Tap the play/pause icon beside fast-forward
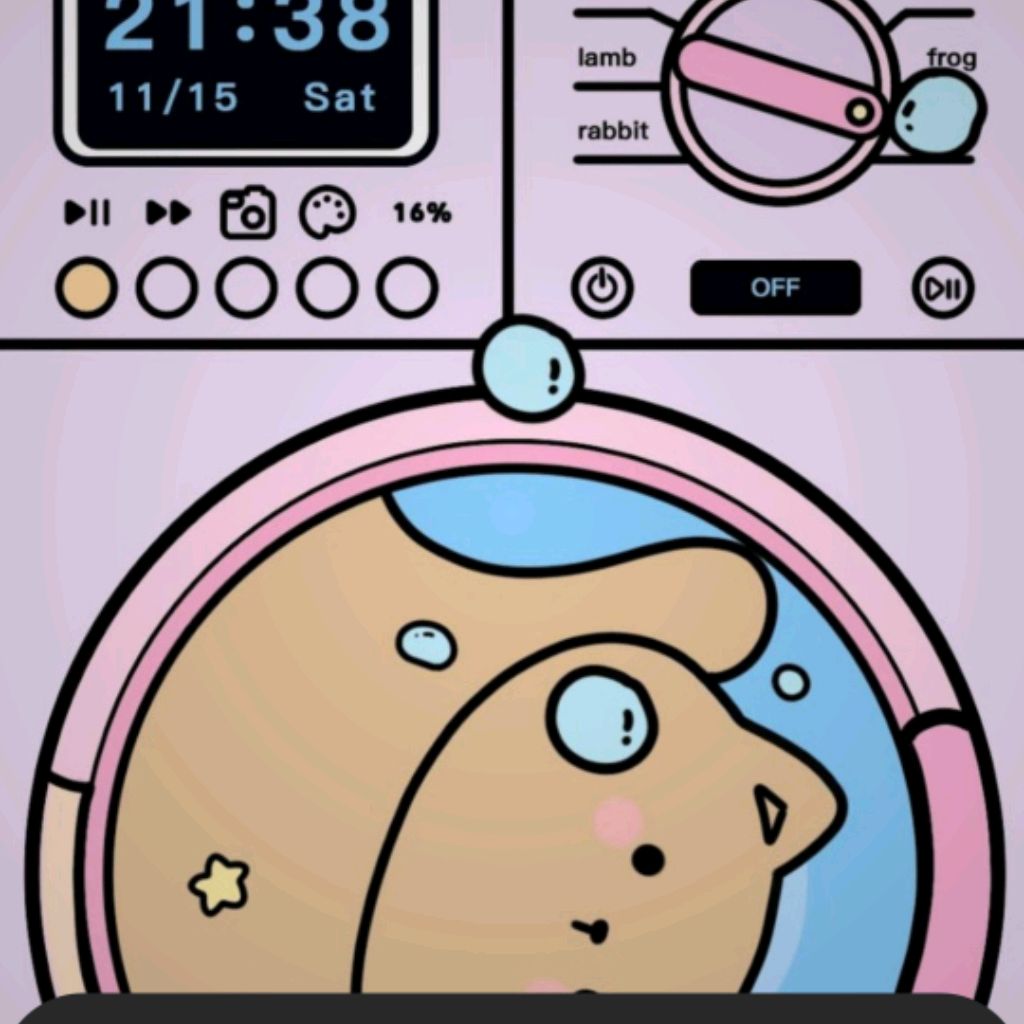 point(88,213)
